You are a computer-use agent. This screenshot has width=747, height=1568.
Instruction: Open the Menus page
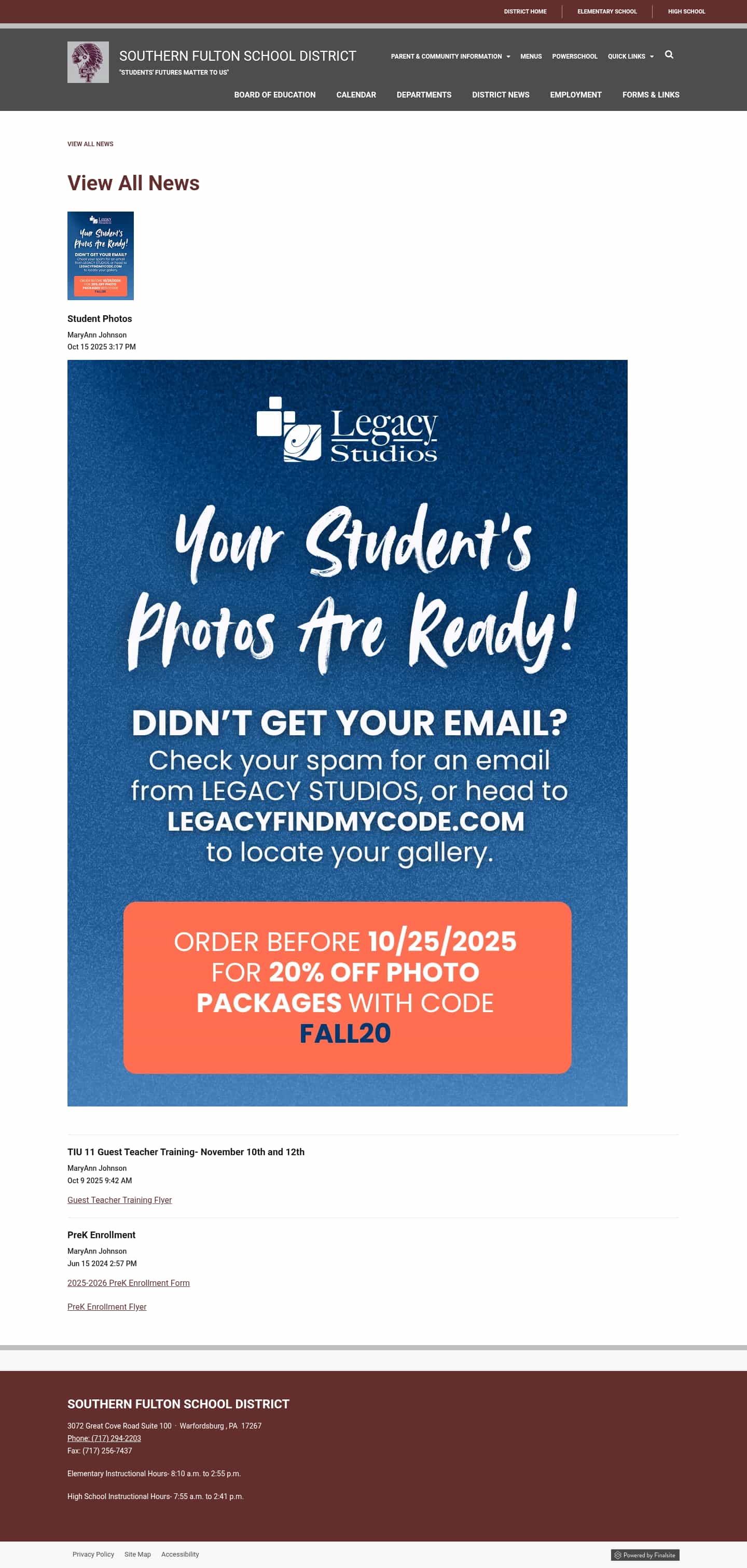click(x=530, y=57)
